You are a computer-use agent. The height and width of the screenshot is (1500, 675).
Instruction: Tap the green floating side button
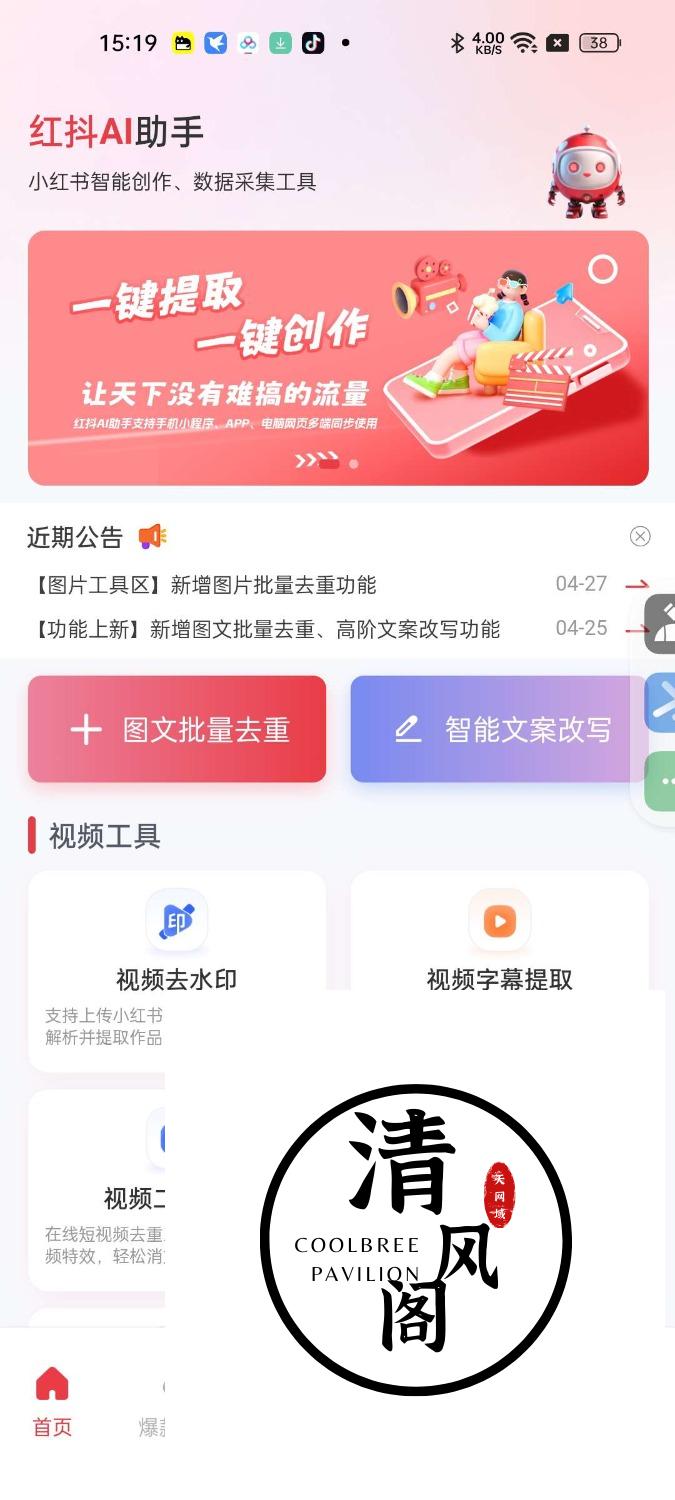point(660,780)
